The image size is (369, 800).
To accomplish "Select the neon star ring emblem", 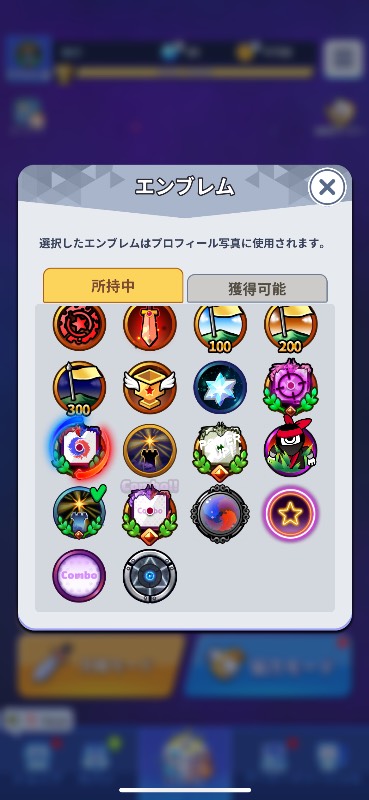I will (290, 514).
